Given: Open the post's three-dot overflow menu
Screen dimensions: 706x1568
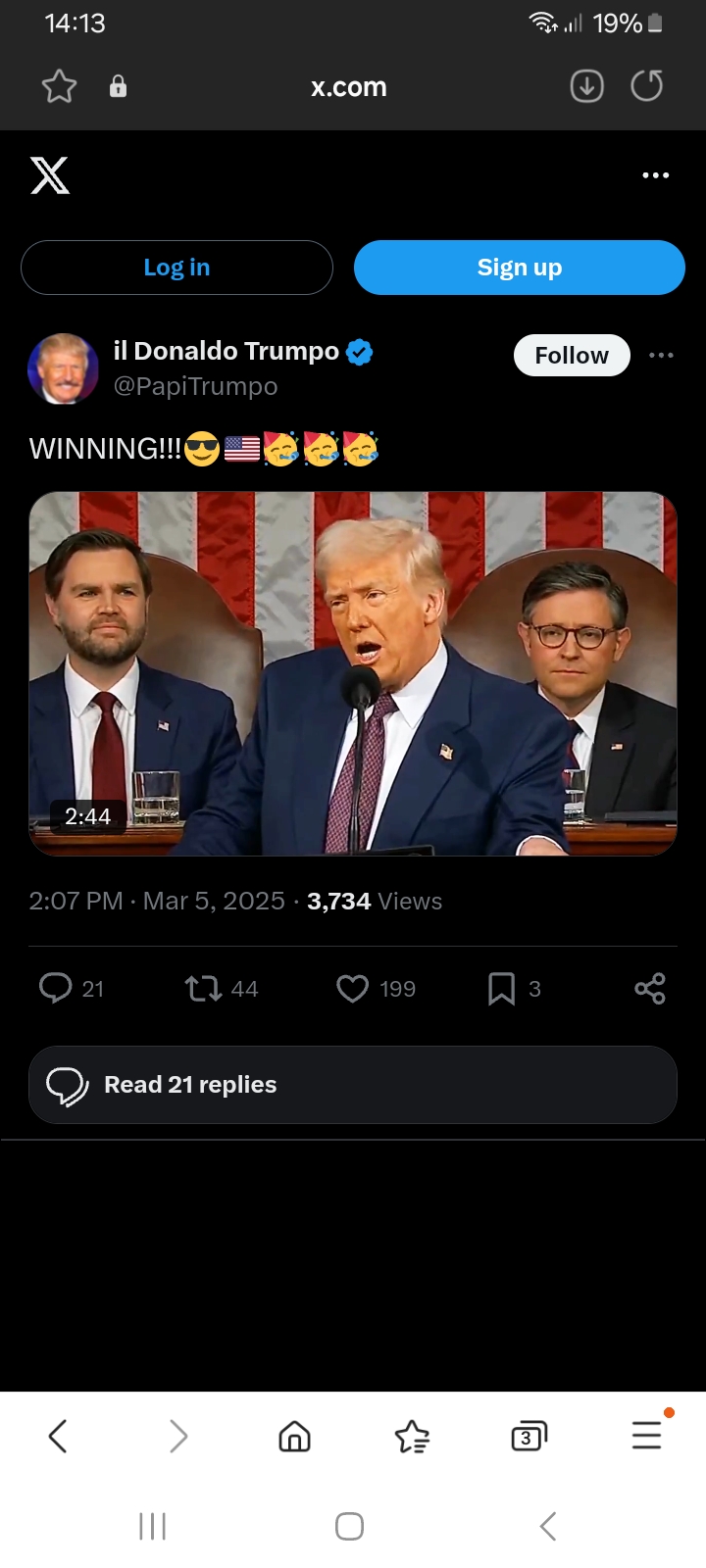Looking at the screenshot, I should coord(662,355).
